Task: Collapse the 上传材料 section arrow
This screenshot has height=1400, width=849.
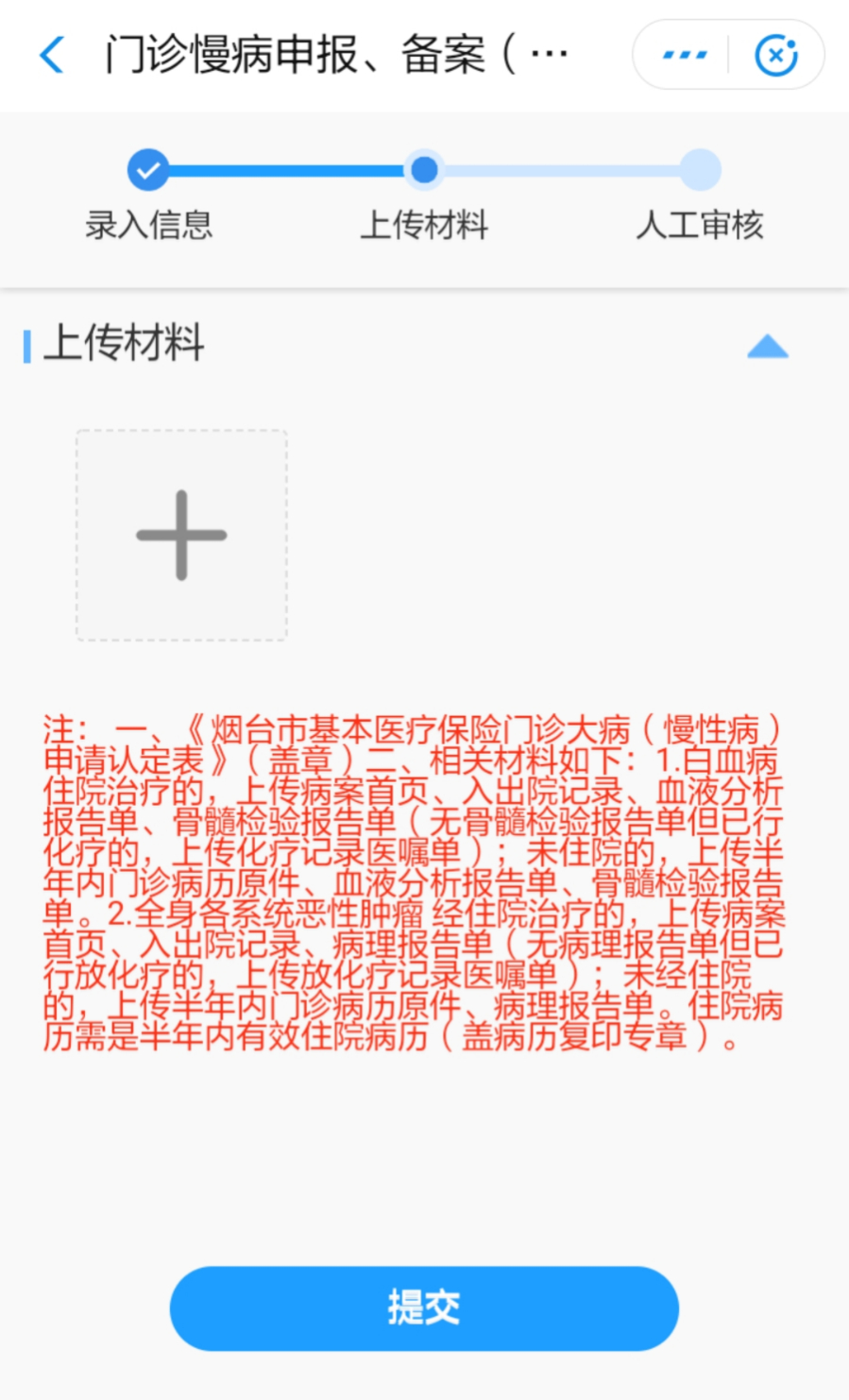Action: pos(767,347)
